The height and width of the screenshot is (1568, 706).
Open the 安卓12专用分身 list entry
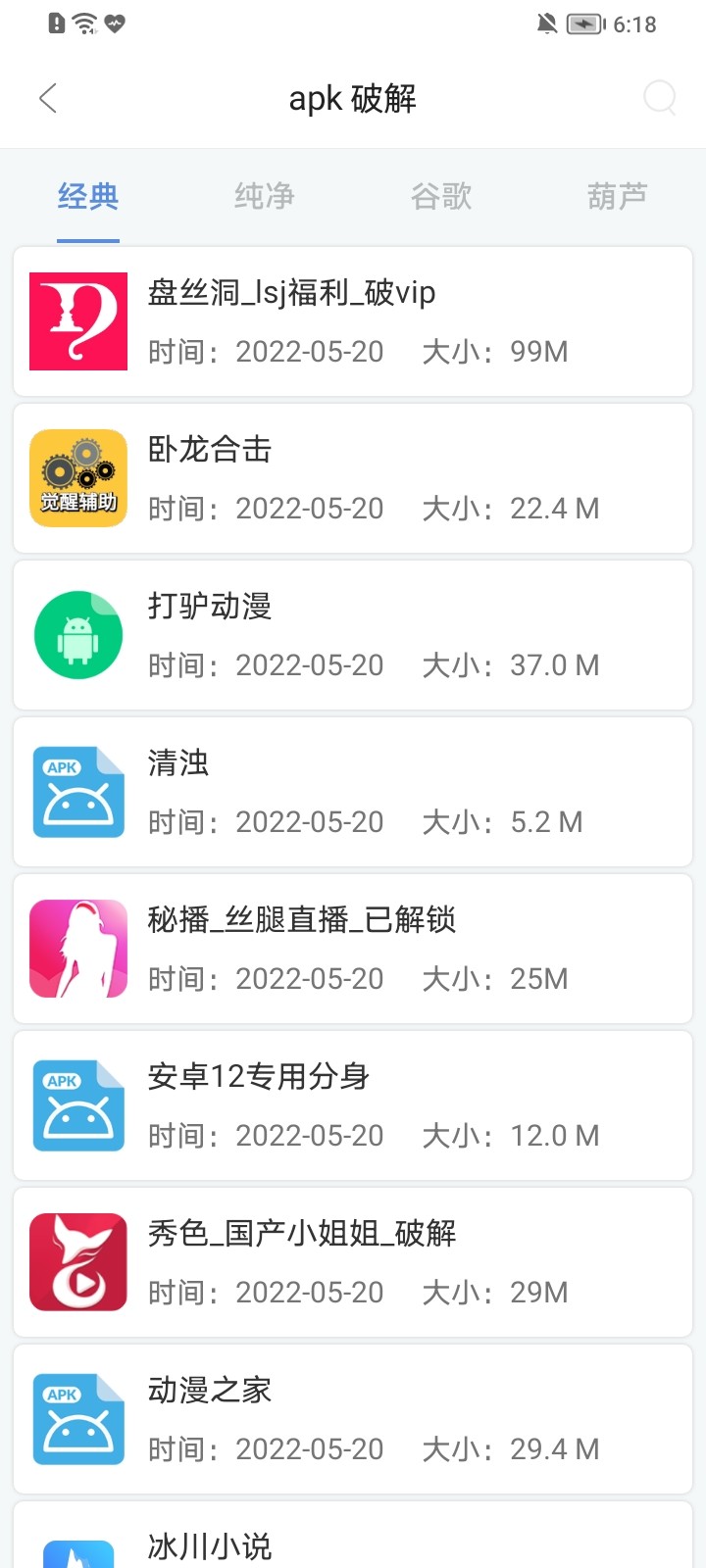(x=353, y=1104)
